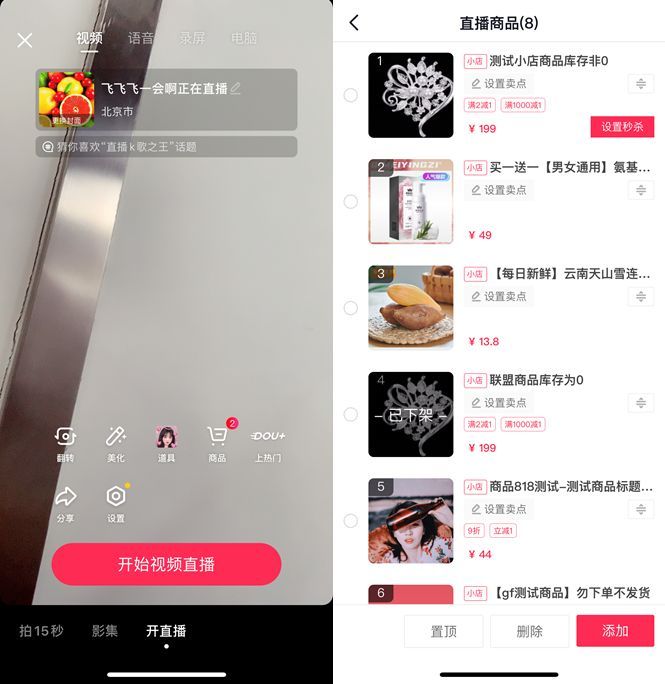
Task: Open the 上热门 DOU+ promotion
Action: click(x=267, y=443)
